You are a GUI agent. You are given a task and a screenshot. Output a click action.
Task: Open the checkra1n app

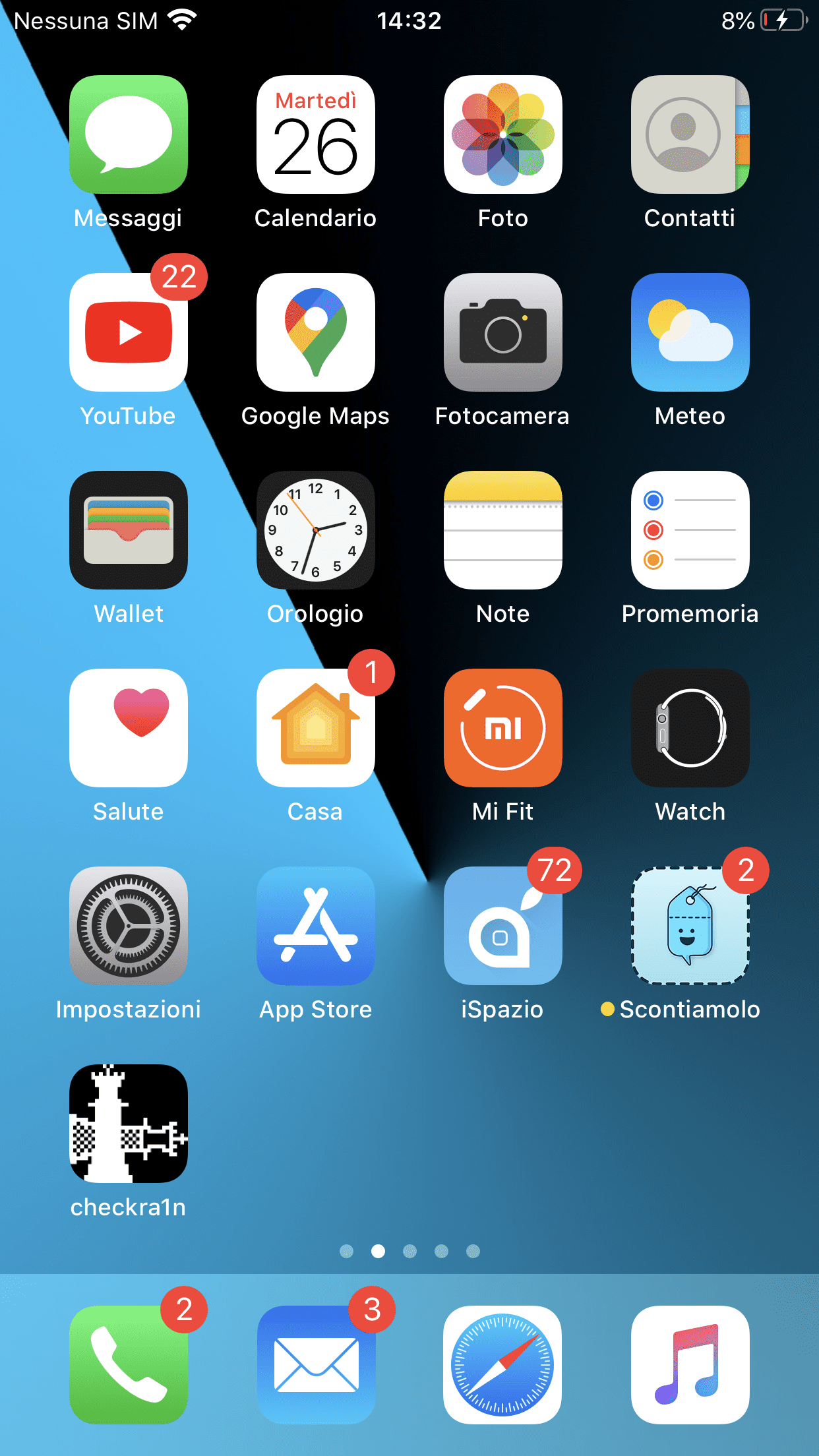129,1124
